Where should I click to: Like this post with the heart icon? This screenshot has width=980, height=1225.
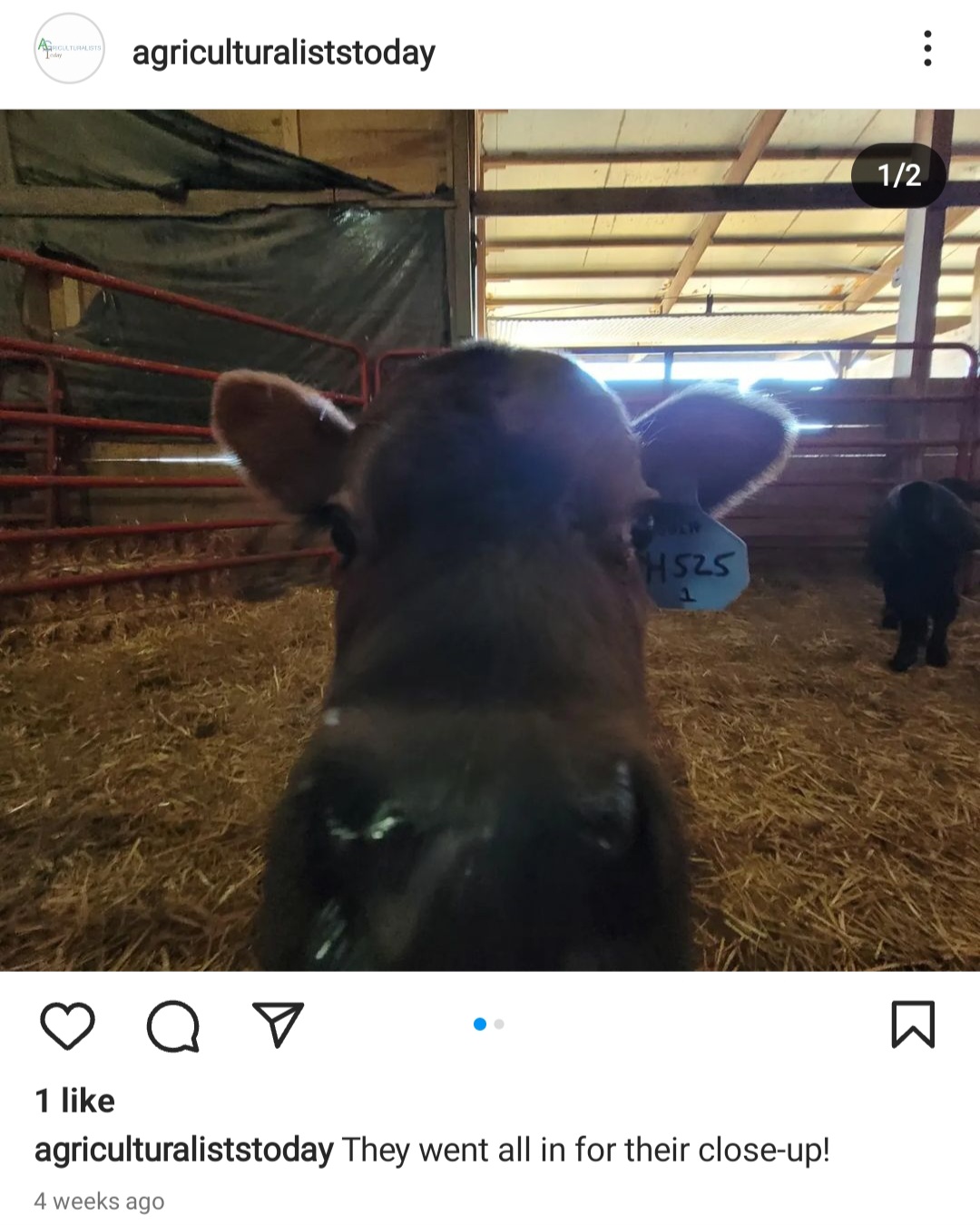pyautogui.click(x=68, y=1026)
